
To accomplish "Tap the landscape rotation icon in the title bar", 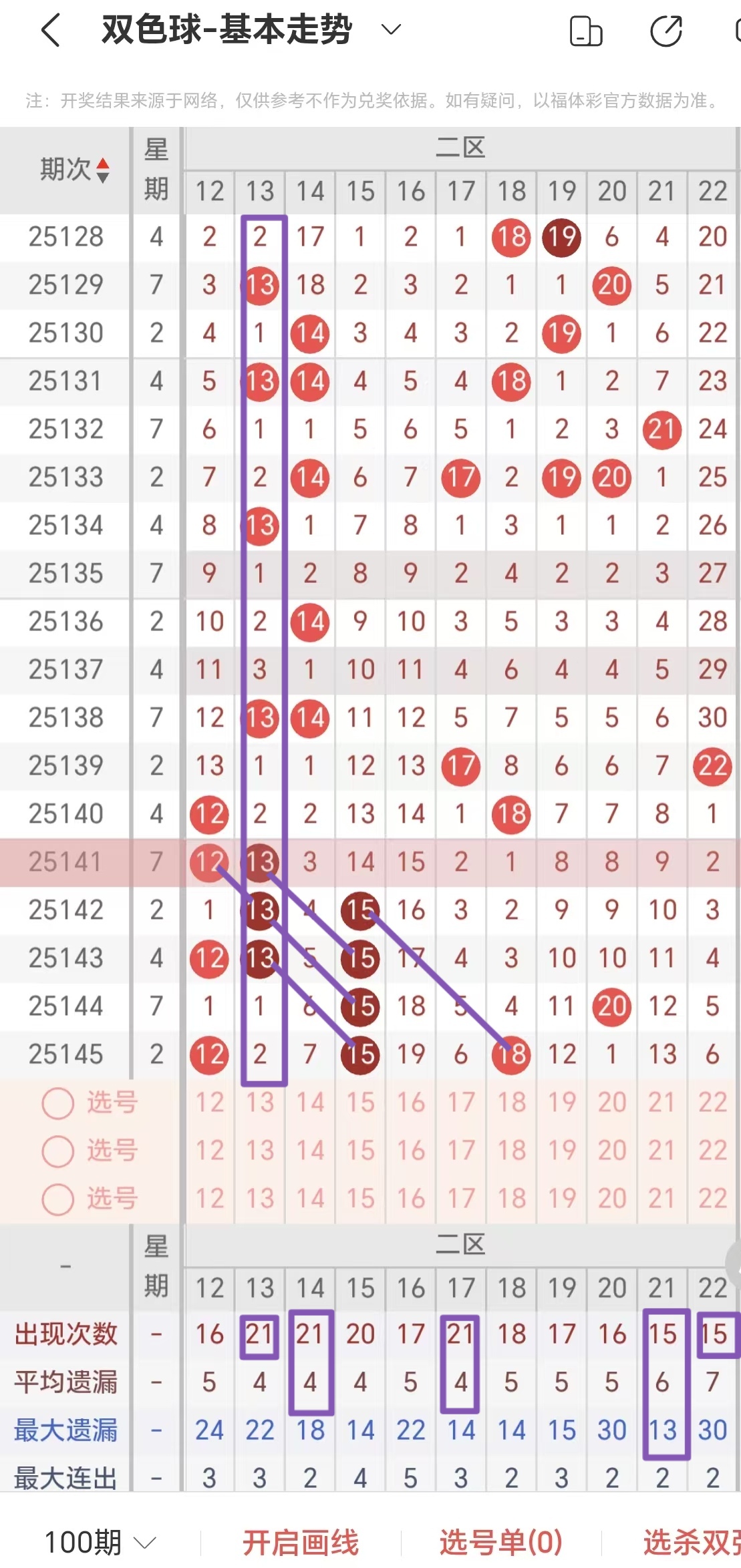I will (585, 30).
